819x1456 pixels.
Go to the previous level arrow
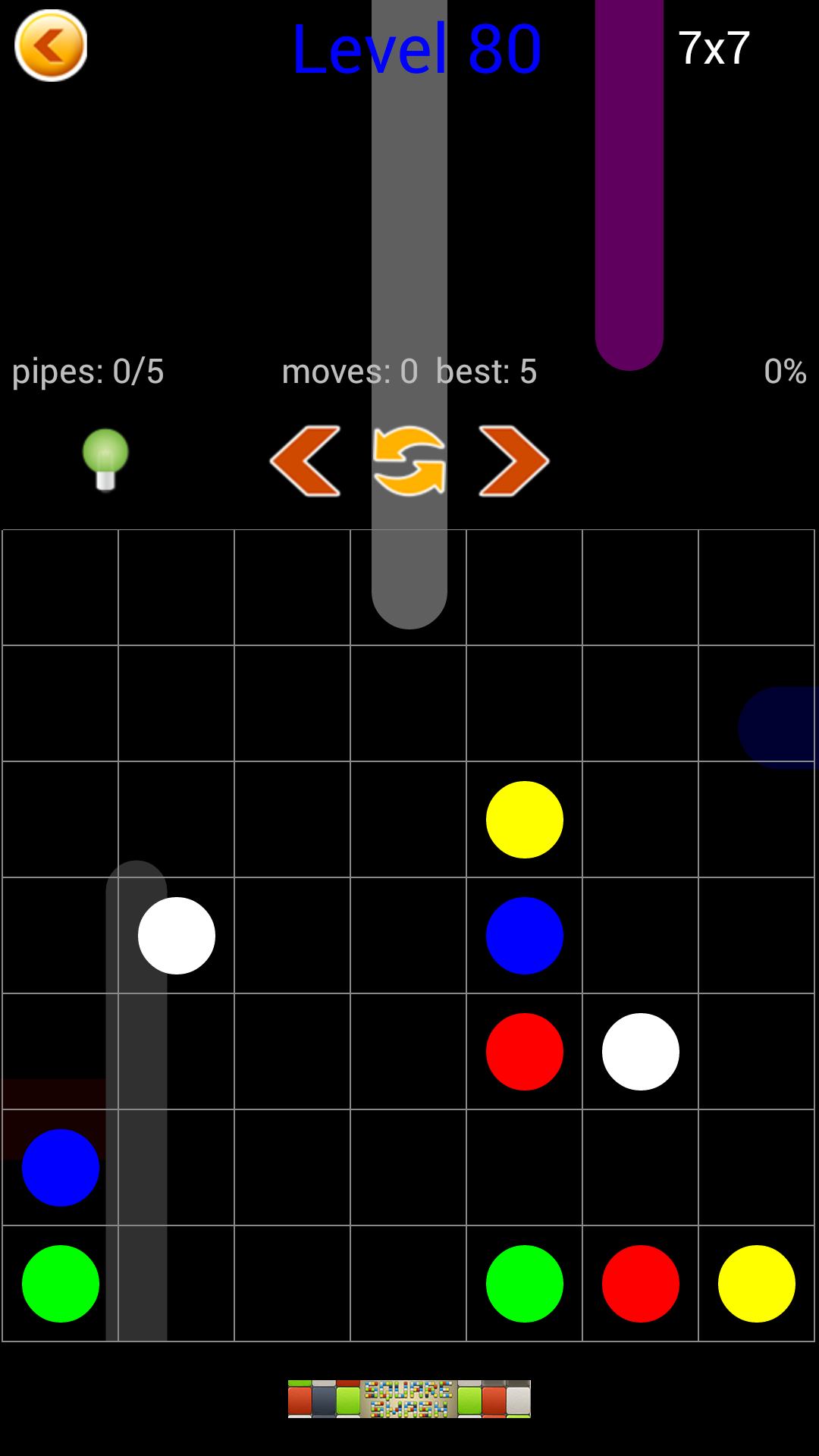click(x=306, y=461)
